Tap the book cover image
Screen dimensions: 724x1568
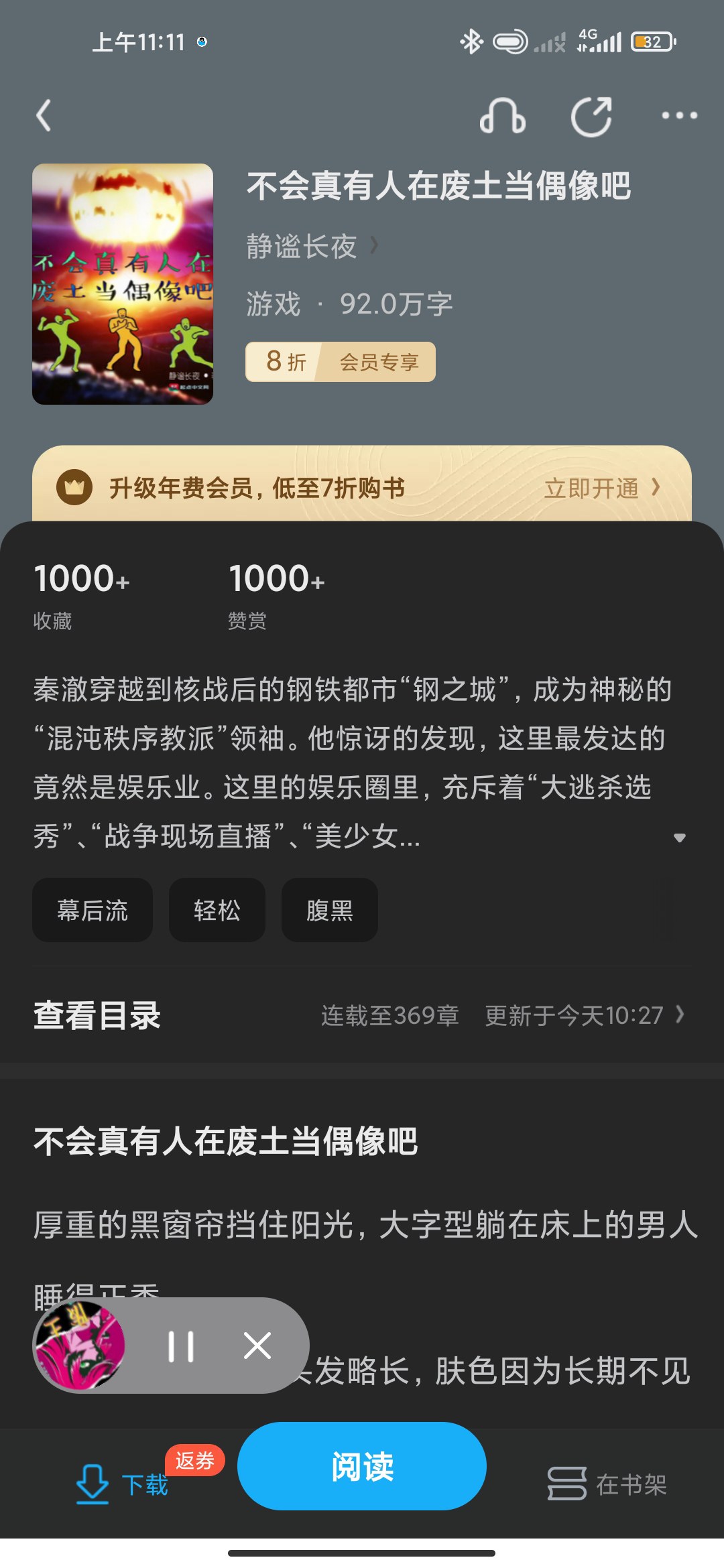123,284
